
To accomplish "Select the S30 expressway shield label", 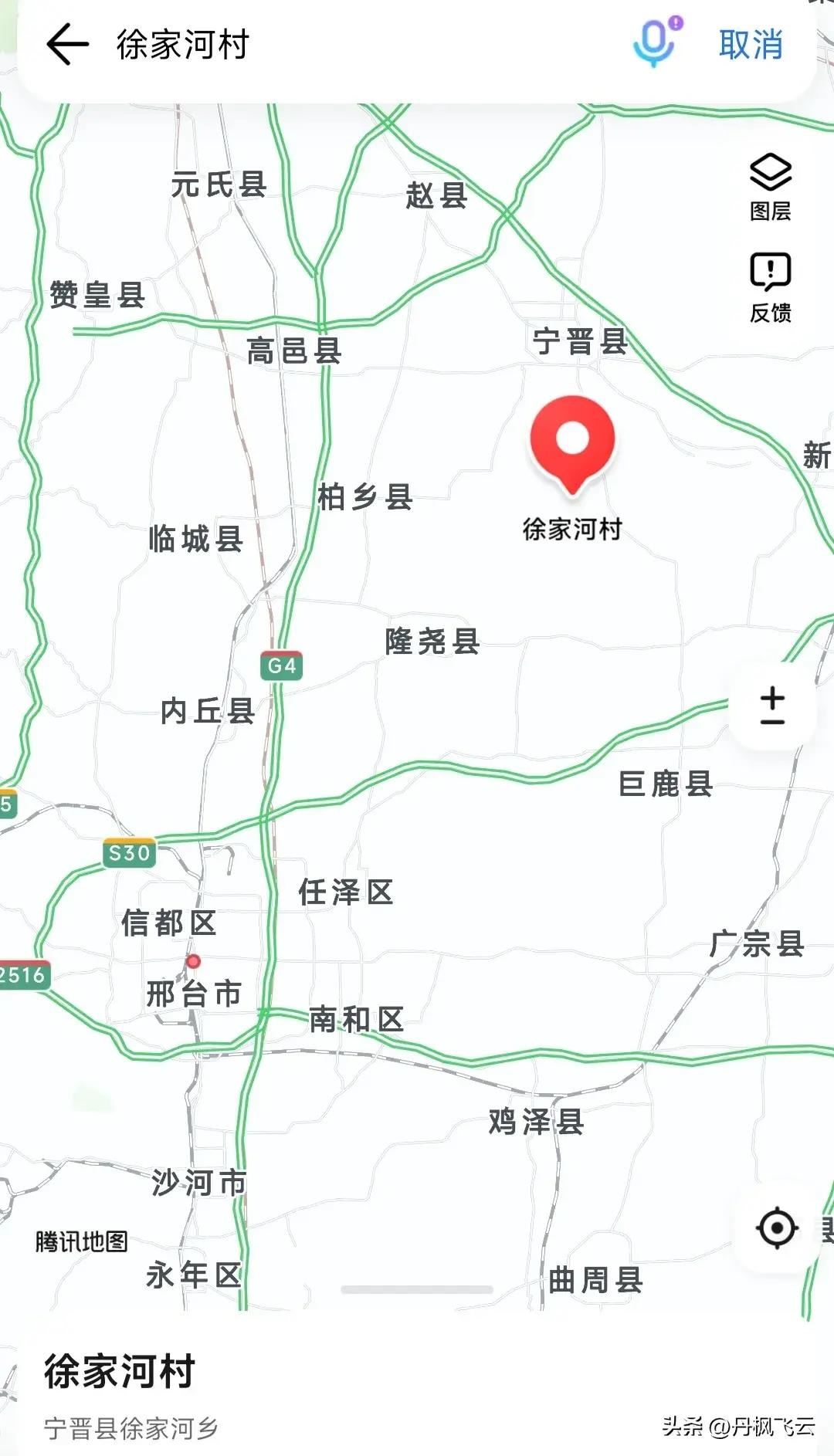I will 128,851.
